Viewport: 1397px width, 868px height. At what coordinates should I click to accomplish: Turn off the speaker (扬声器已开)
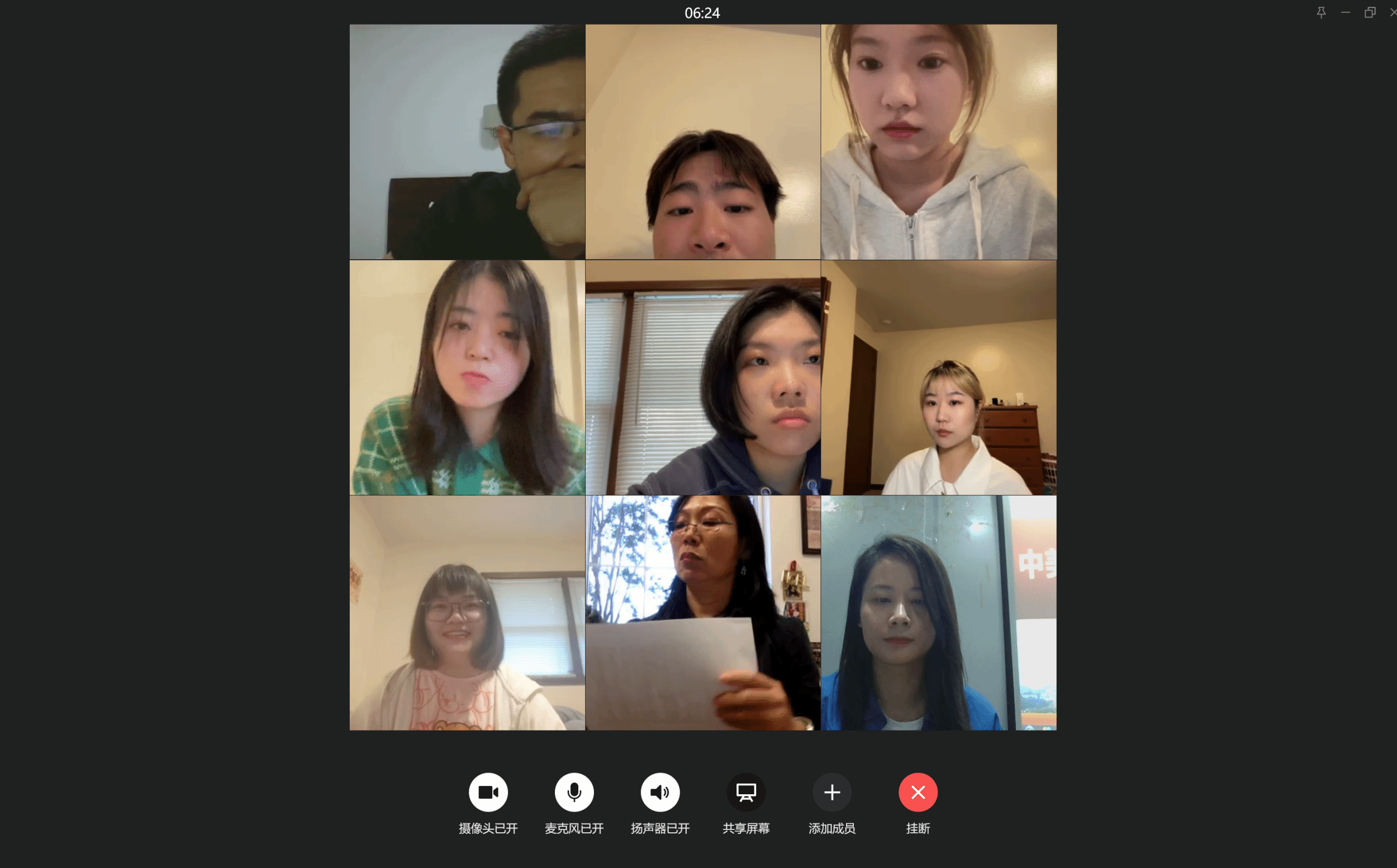(660, 792)
